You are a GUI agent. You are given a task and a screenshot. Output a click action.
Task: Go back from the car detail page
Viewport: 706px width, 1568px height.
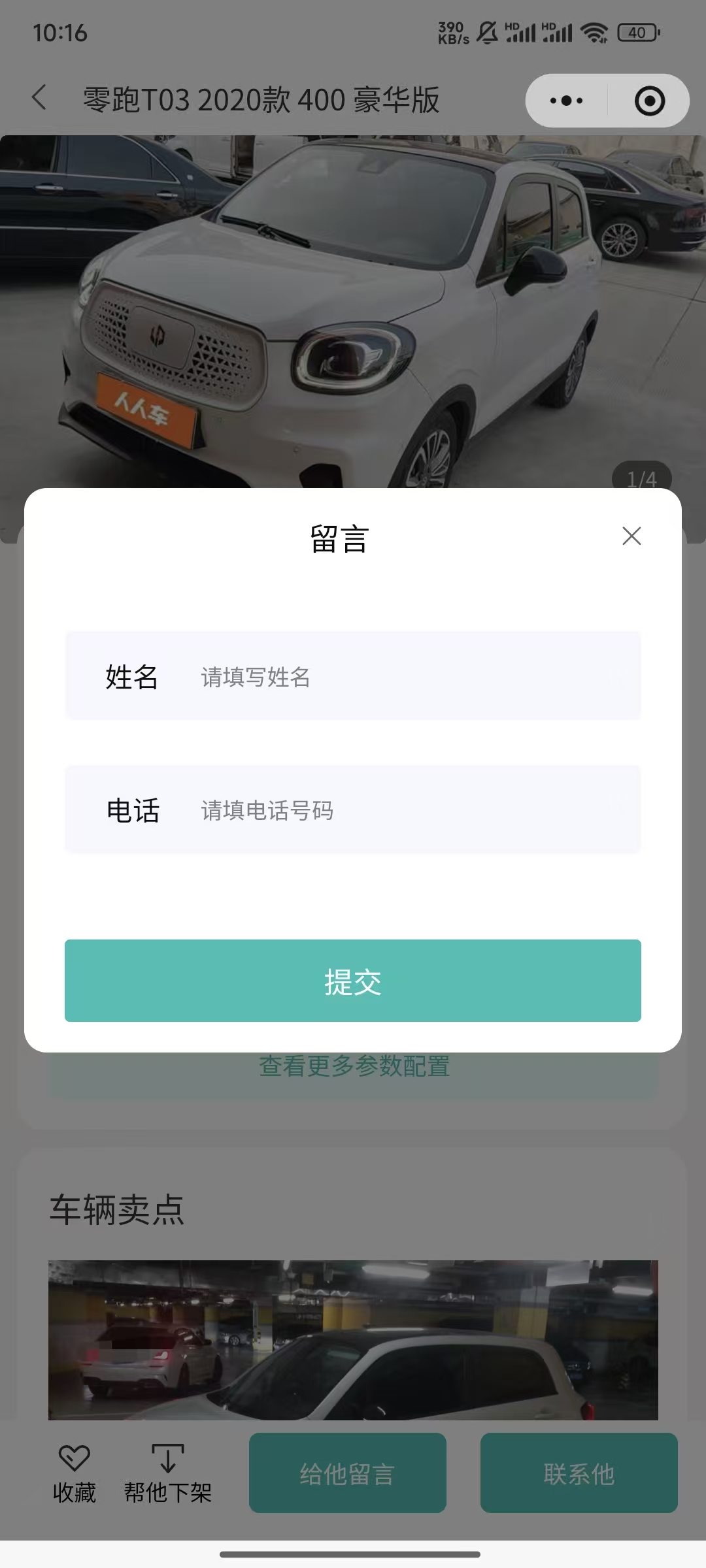(39, 98)
